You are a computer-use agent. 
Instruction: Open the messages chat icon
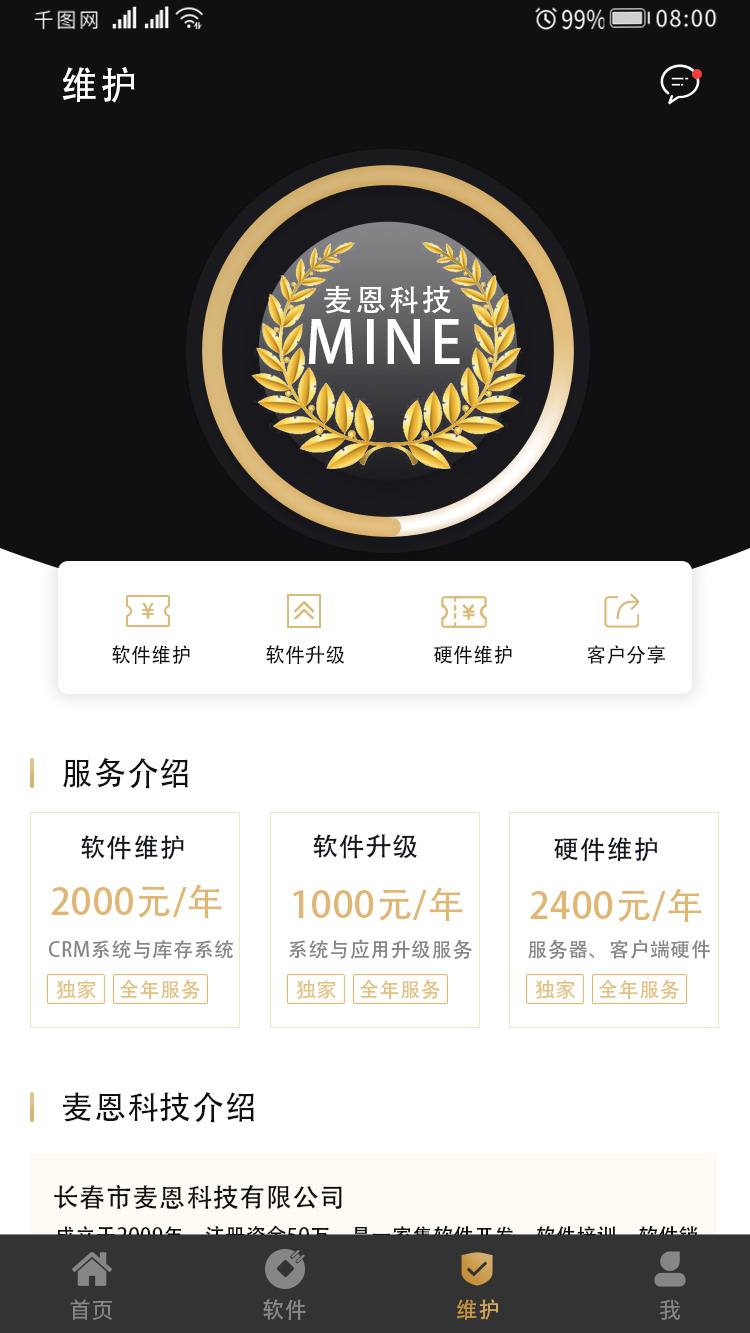[679, 84]
